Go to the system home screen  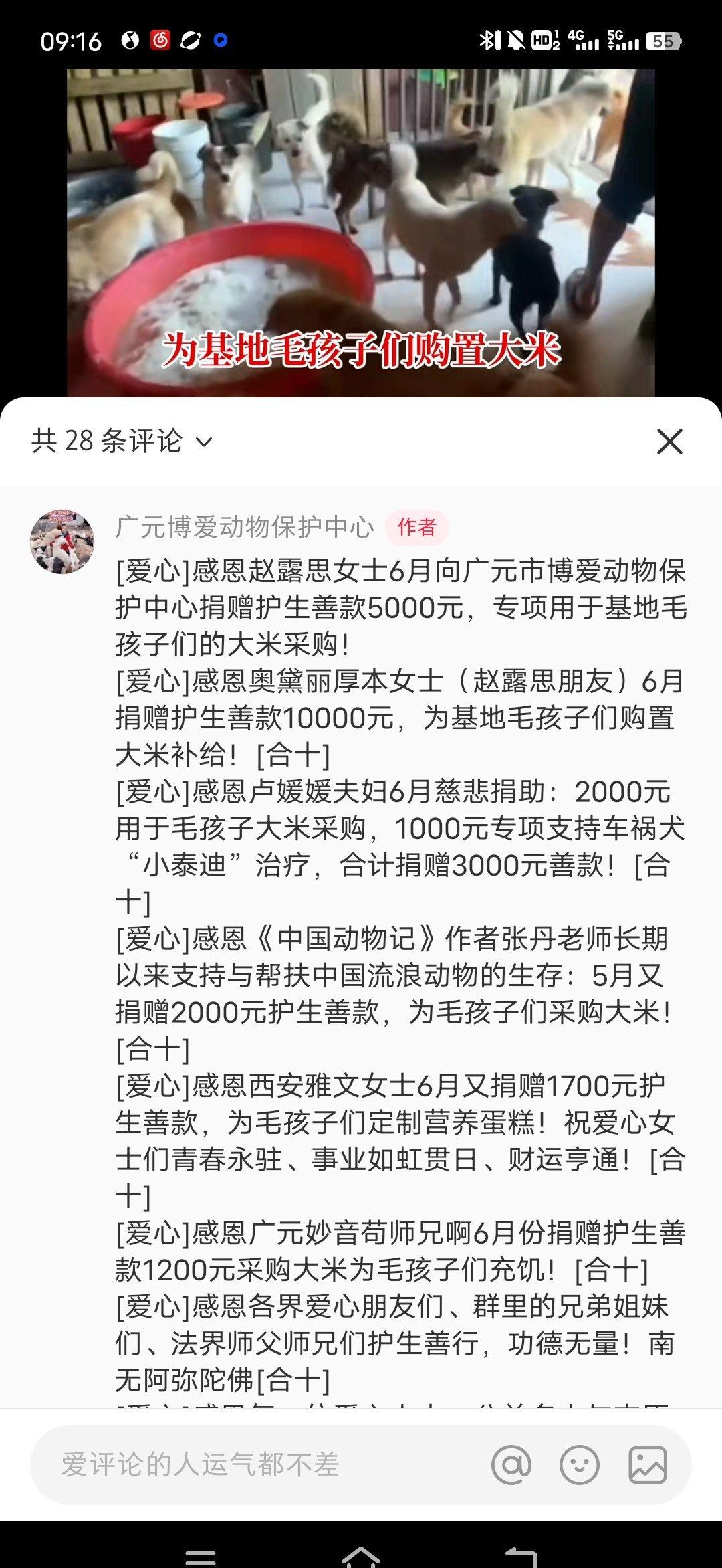[x=361, y=1556]
